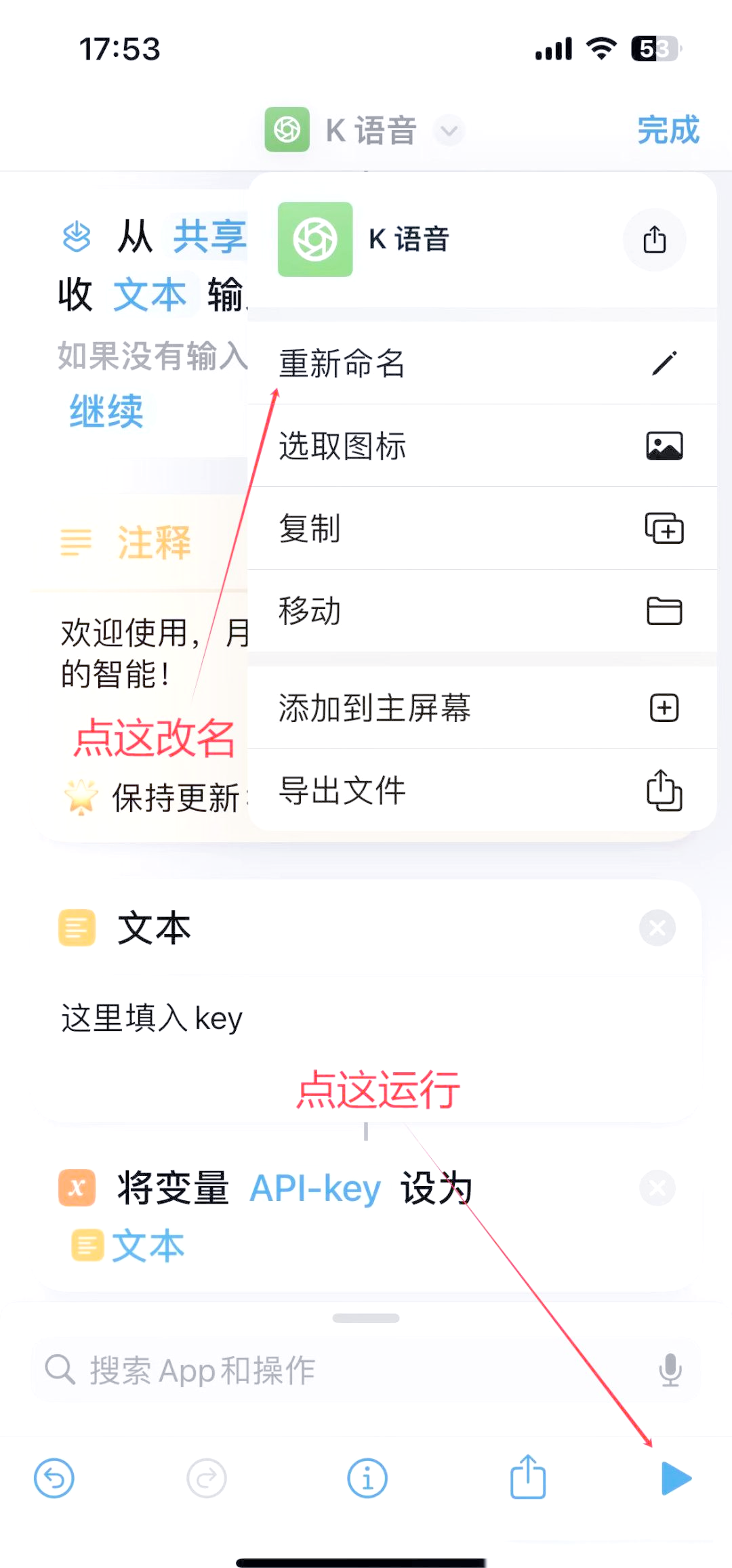Choose 选取图标 menu option
732x1568 pixels.
tap(482, 446)
